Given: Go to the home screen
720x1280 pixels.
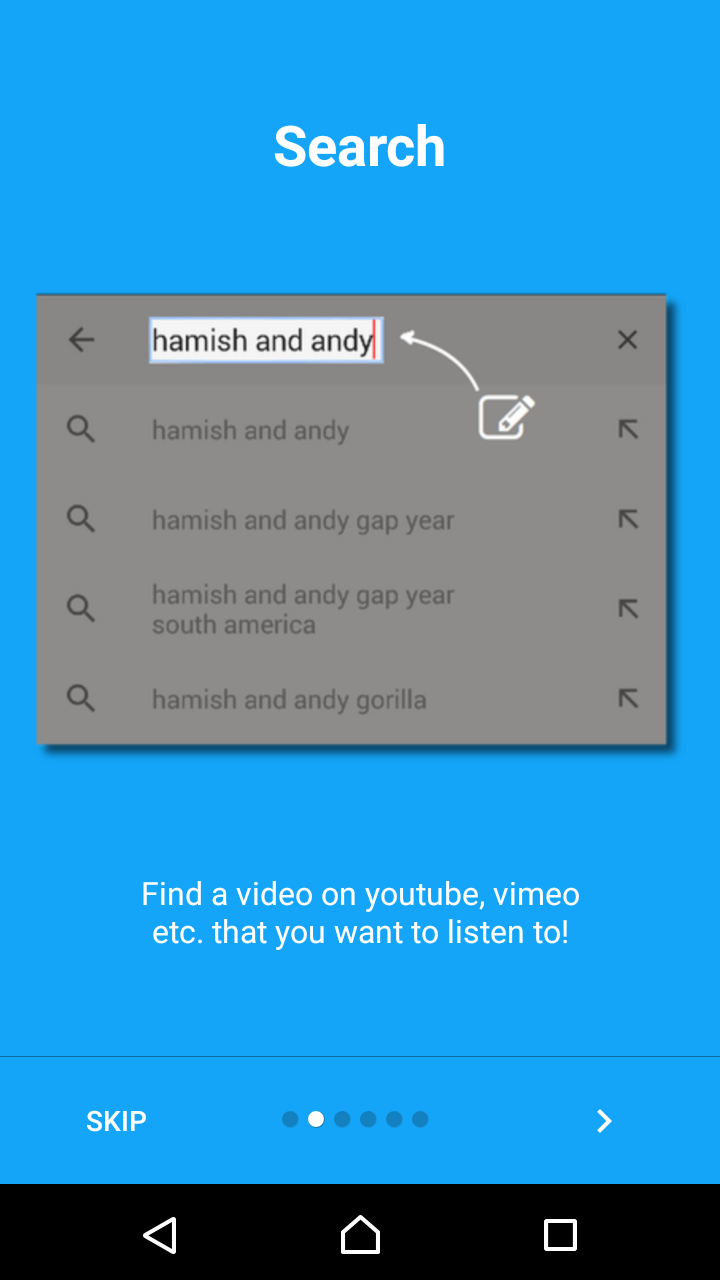Looking at the screenshot, I should click(360, 1235).
